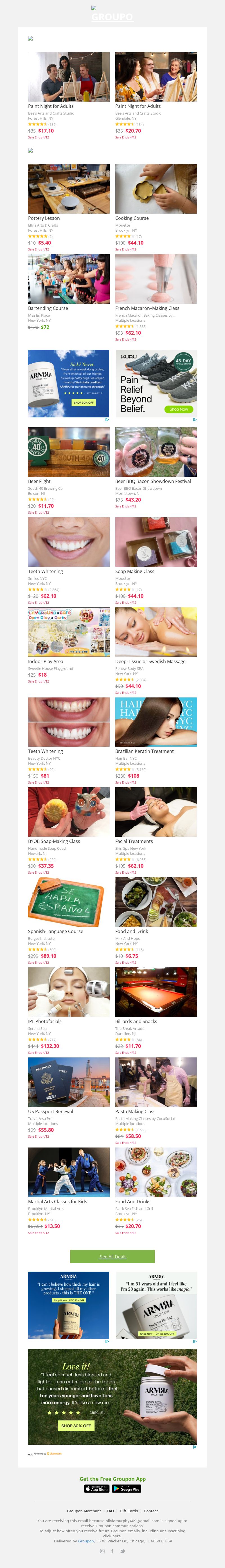Image resolution: width=225 pixels, height=1568 pixels.
Task: Open the Indoor Play Area deal
Action: point(69,632)
